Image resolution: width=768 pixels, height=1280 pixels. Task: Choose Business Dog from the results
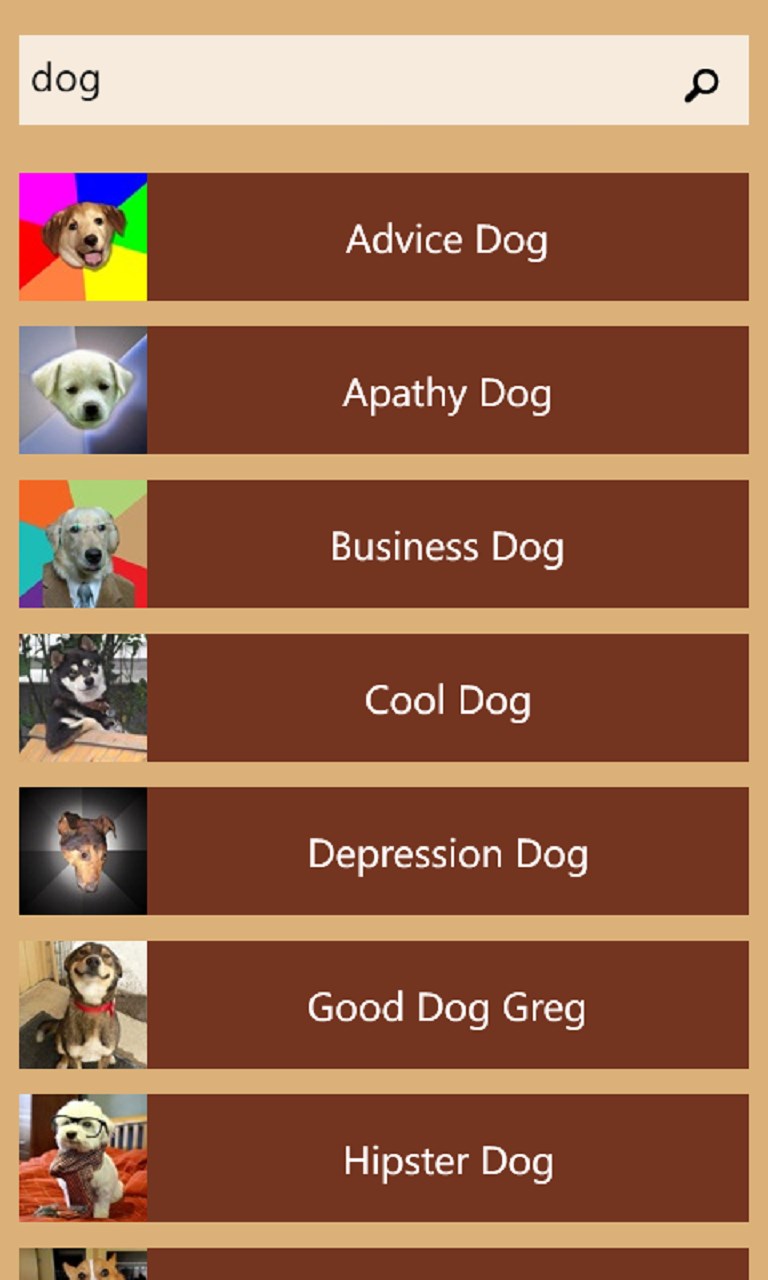tap(446, 545)
